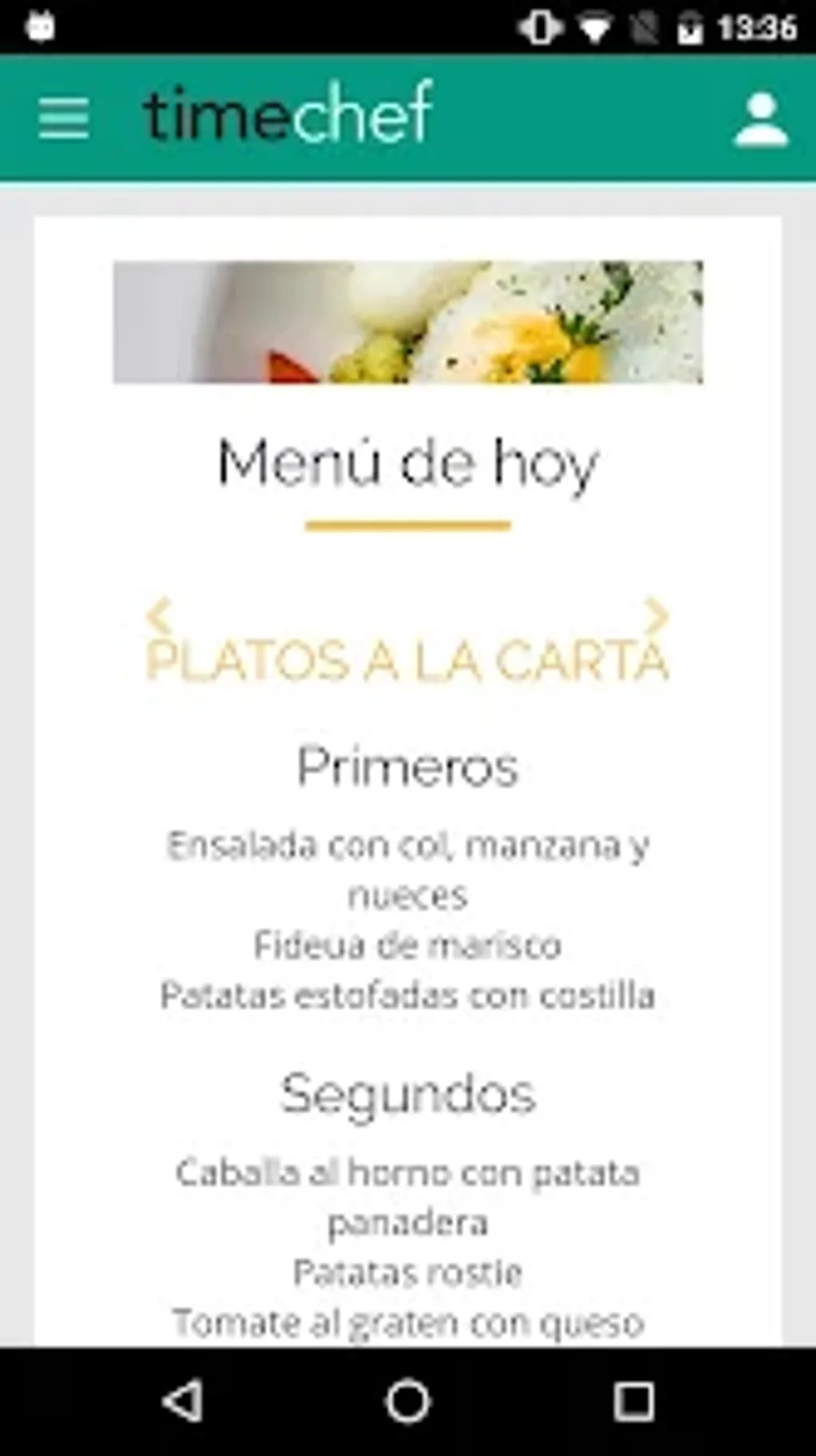Go to the previous menu category

tap(159, 616)
